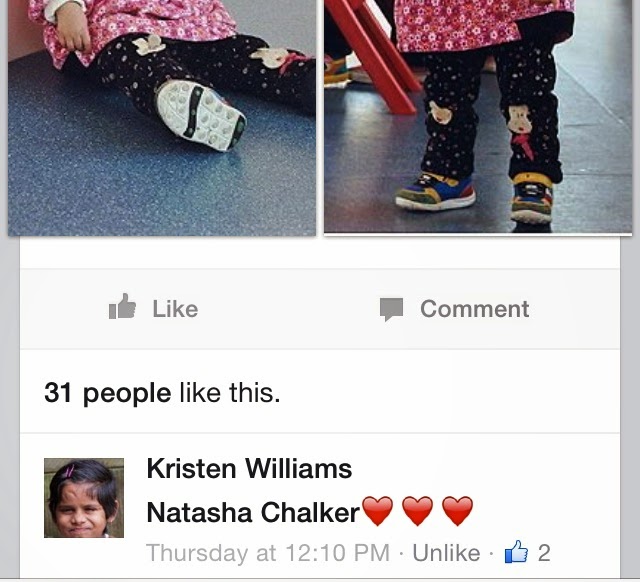This screenshot has height=582, width=640.
Task: Tap Kristen Williams' profile picture
Action: tap(84, 498)
